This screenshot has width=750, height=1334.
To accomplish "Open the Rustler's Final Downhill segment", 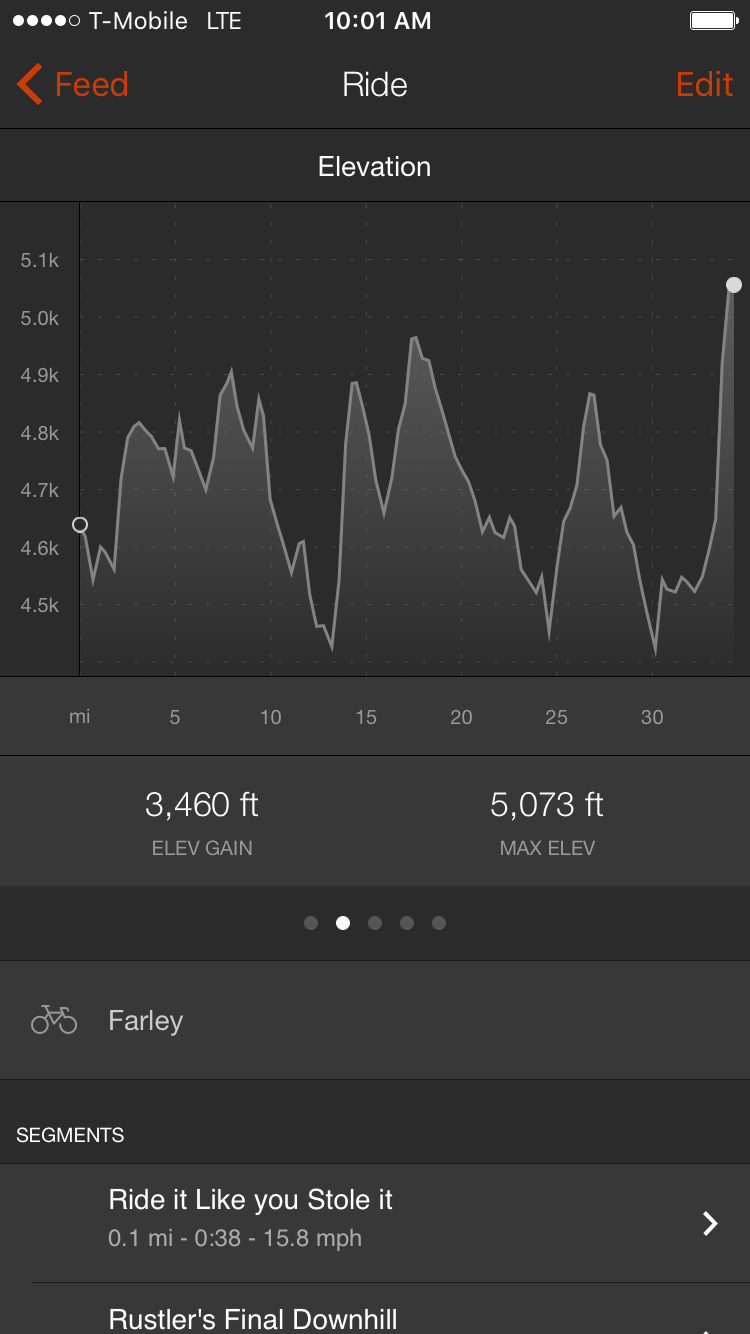I will (375, 1316).
